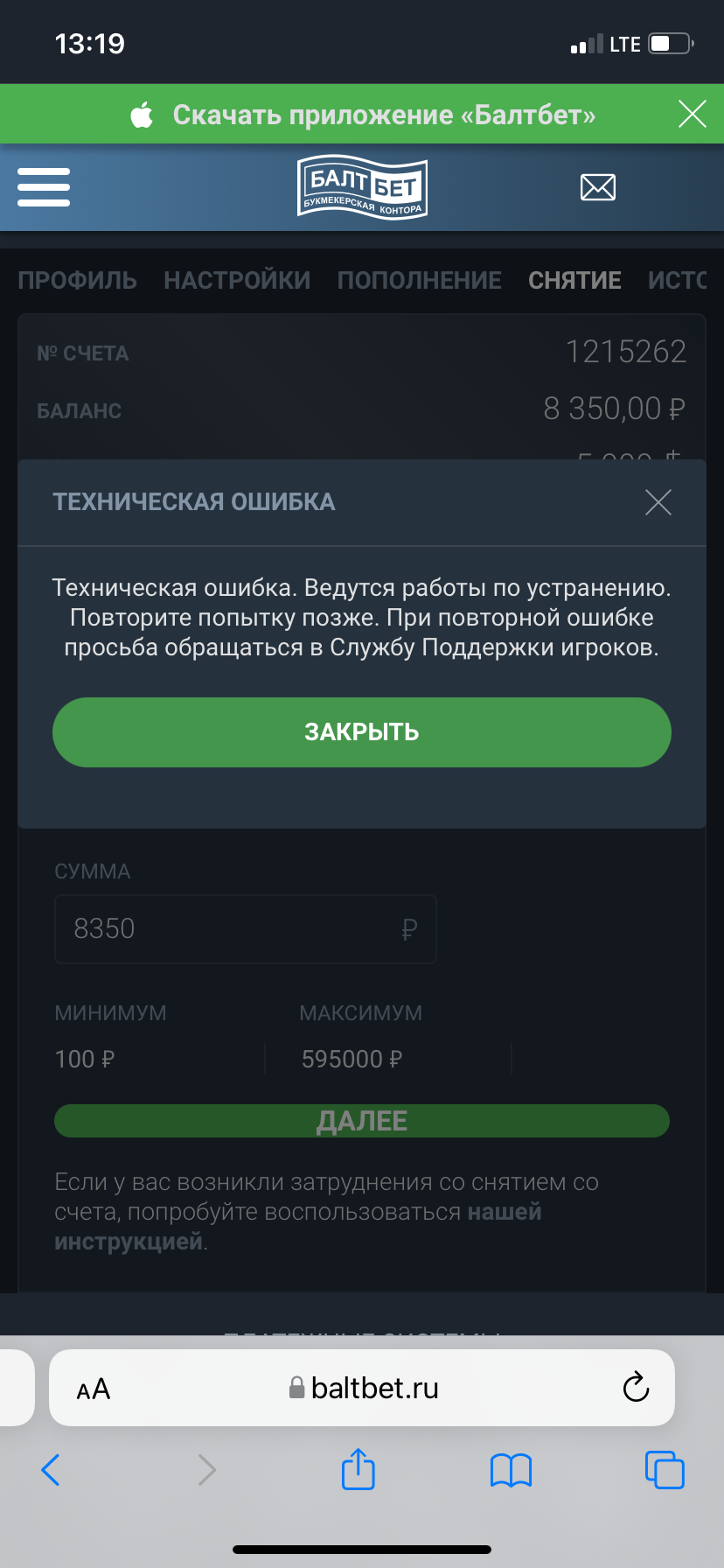Open Safari bookmarks
The width and height of the screenshot is (724, 1568).
(x=511, y=1469)
